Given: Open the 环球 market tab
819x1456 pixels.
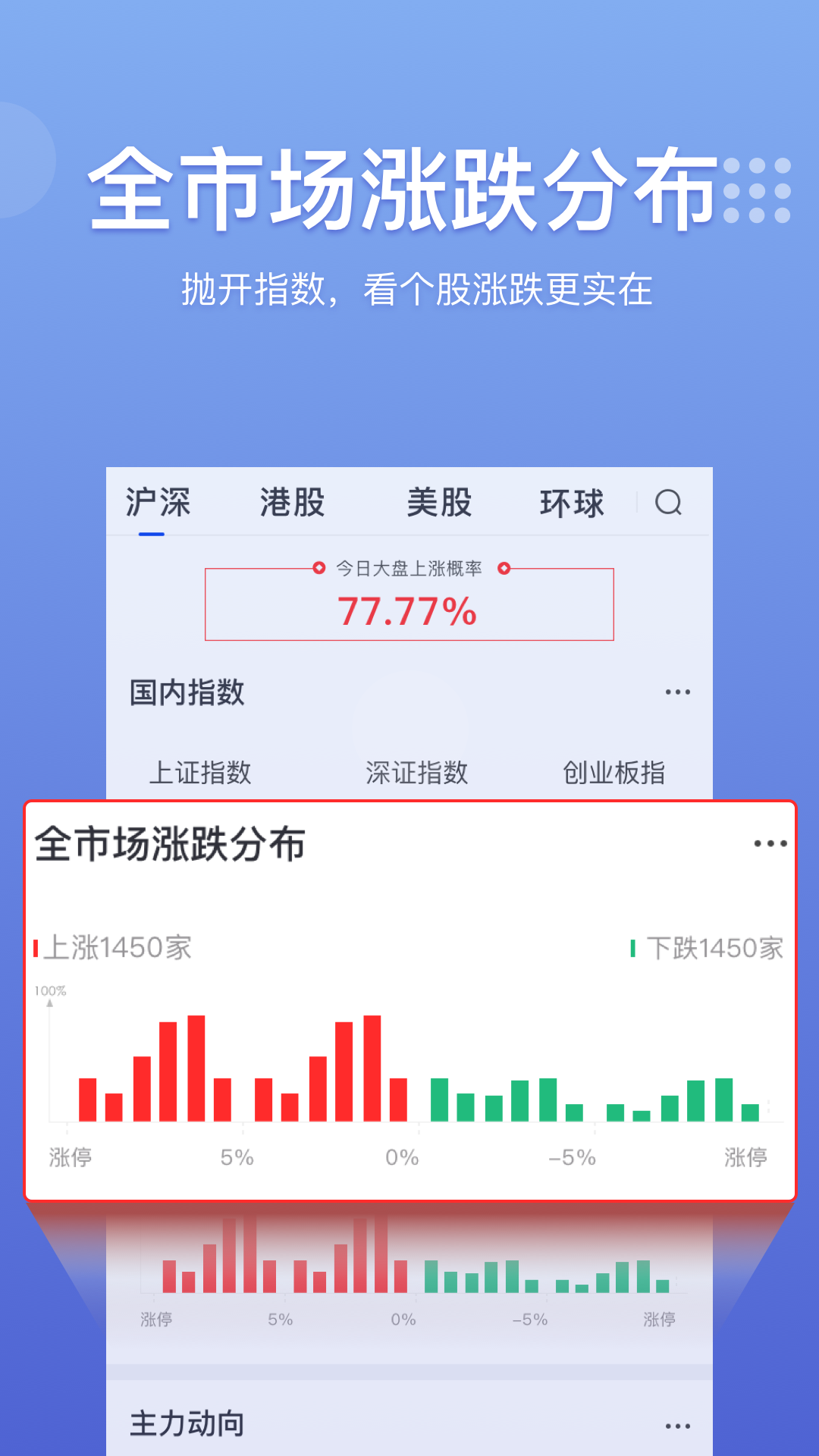Looking at the screenshot, I should pos(574,501).
